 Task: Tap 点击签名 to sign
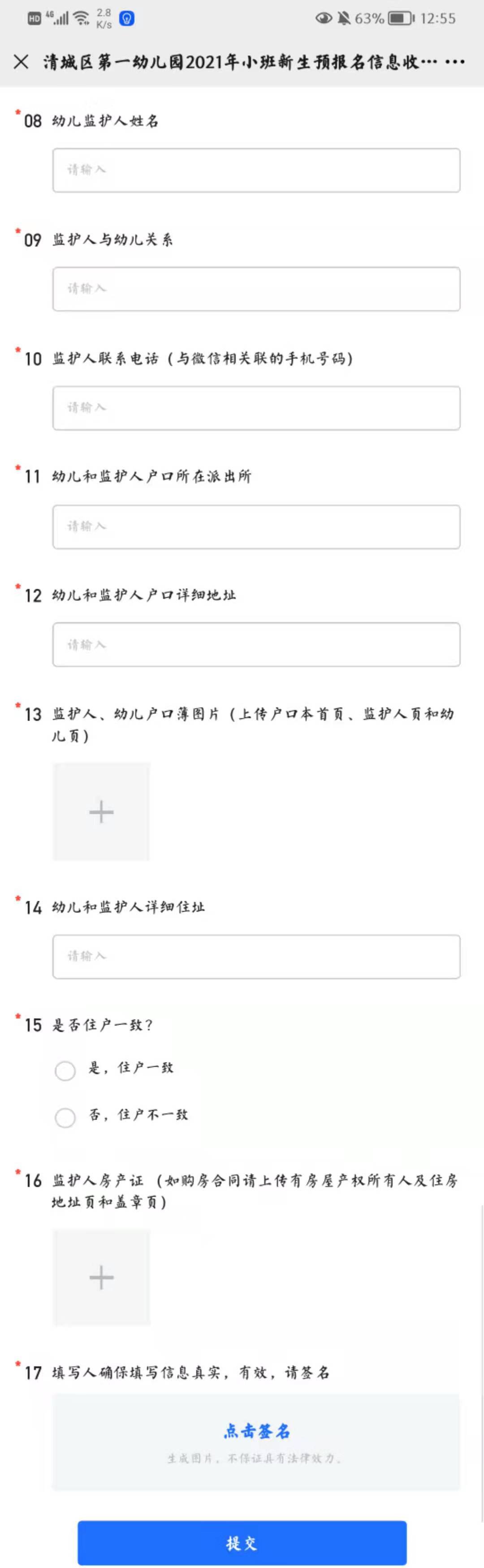256,1432
